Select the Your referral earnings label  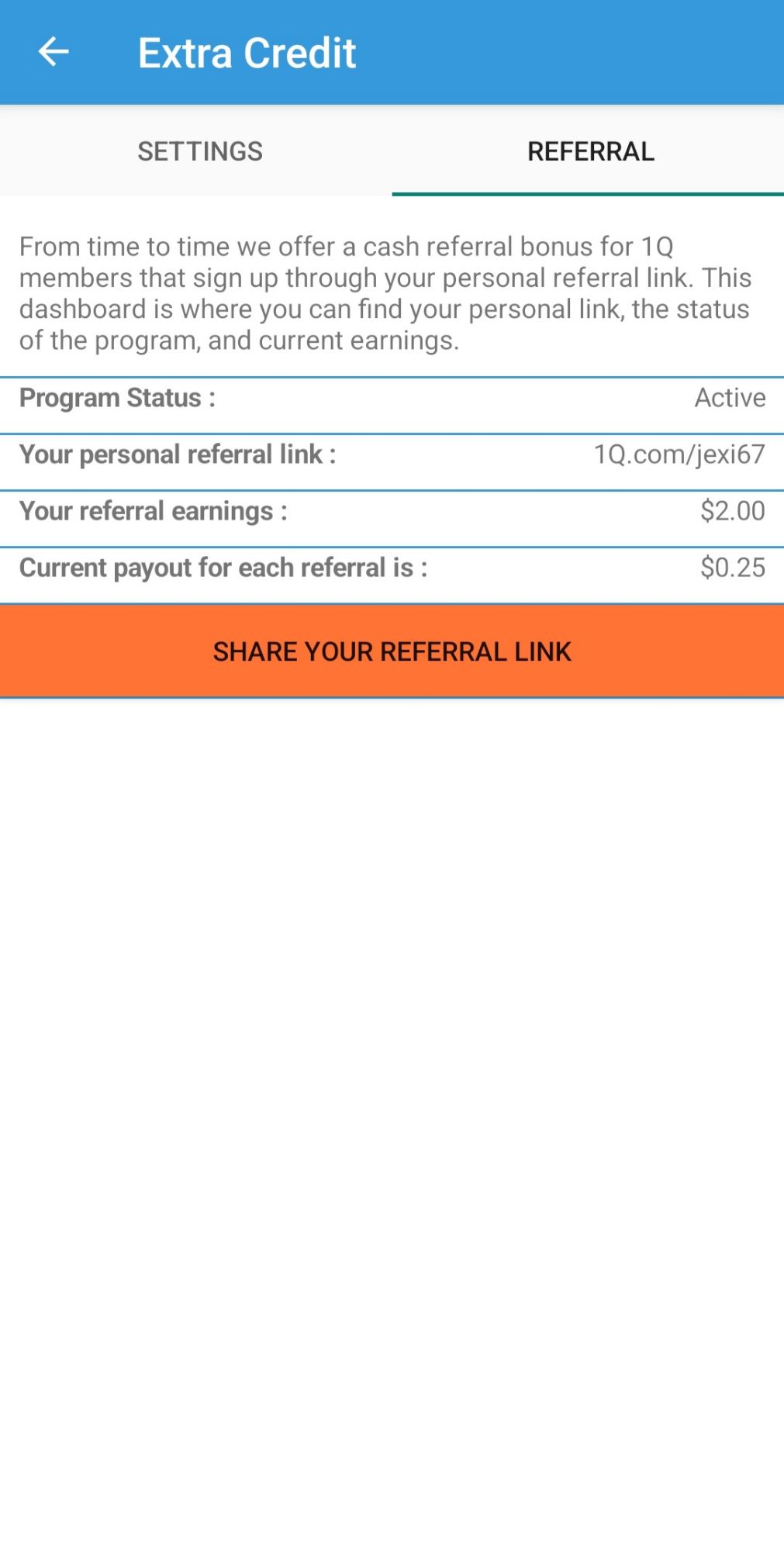point(154,510)
